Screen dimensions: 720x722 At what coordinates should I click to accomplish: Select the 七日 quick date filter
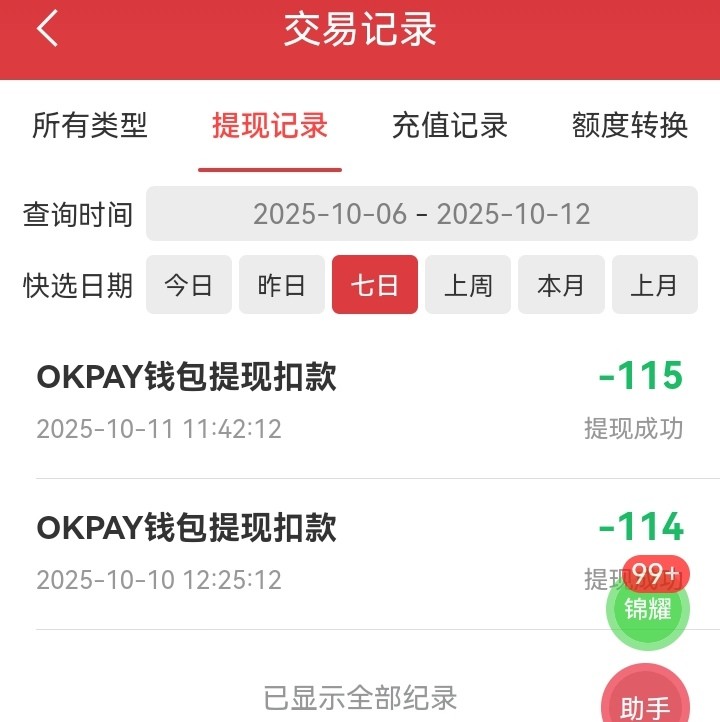375,285
